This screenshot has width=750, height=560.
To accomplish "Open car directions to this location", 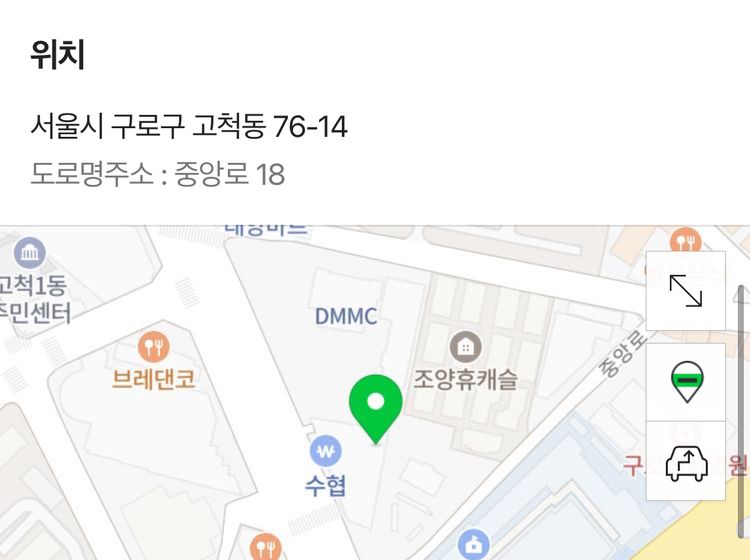I will coord(686,462).
